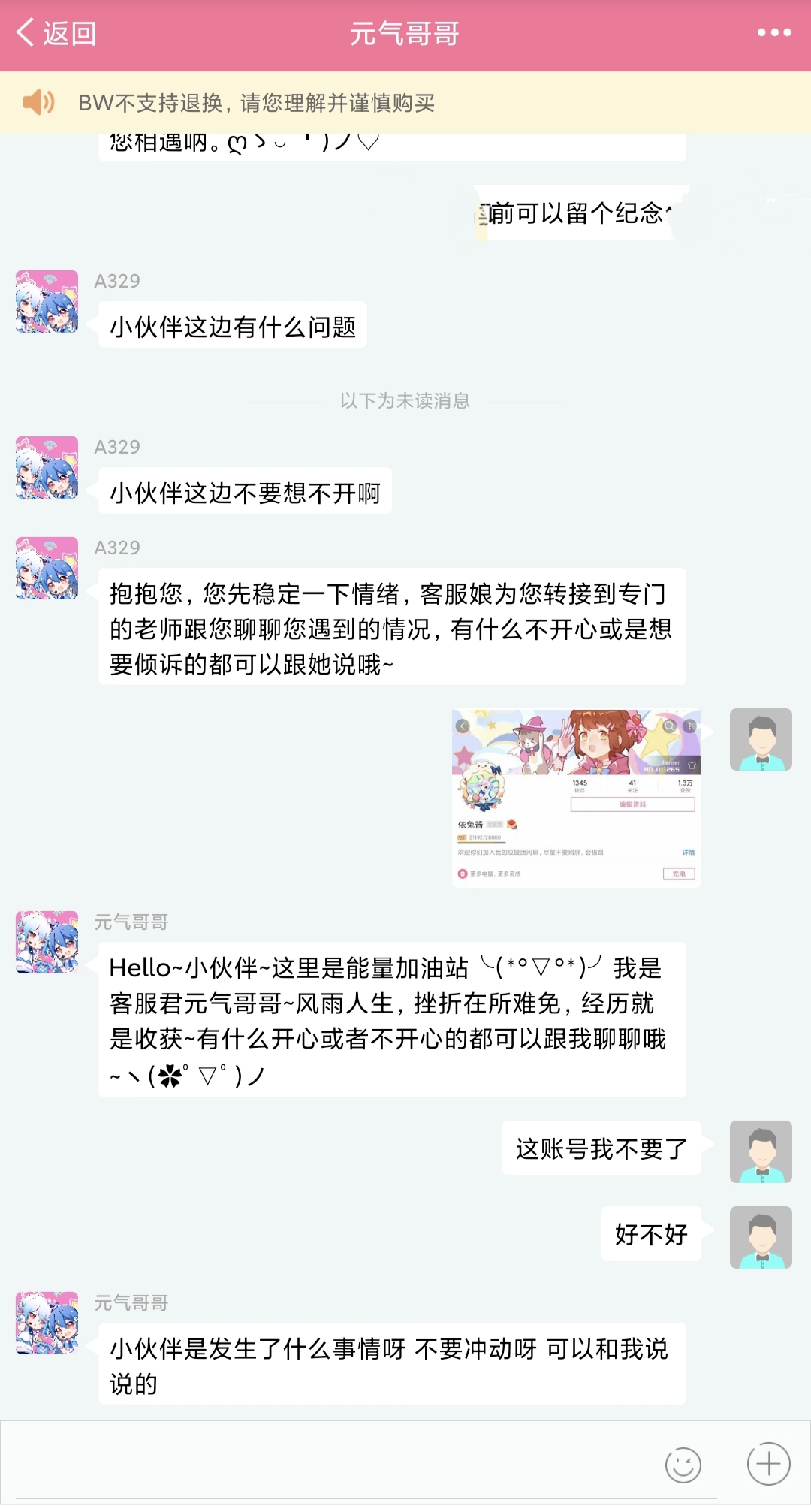The height and width of the screenshot is (1512, 811).
Task: Go back using 返回 button
Action: pos(56,34)
